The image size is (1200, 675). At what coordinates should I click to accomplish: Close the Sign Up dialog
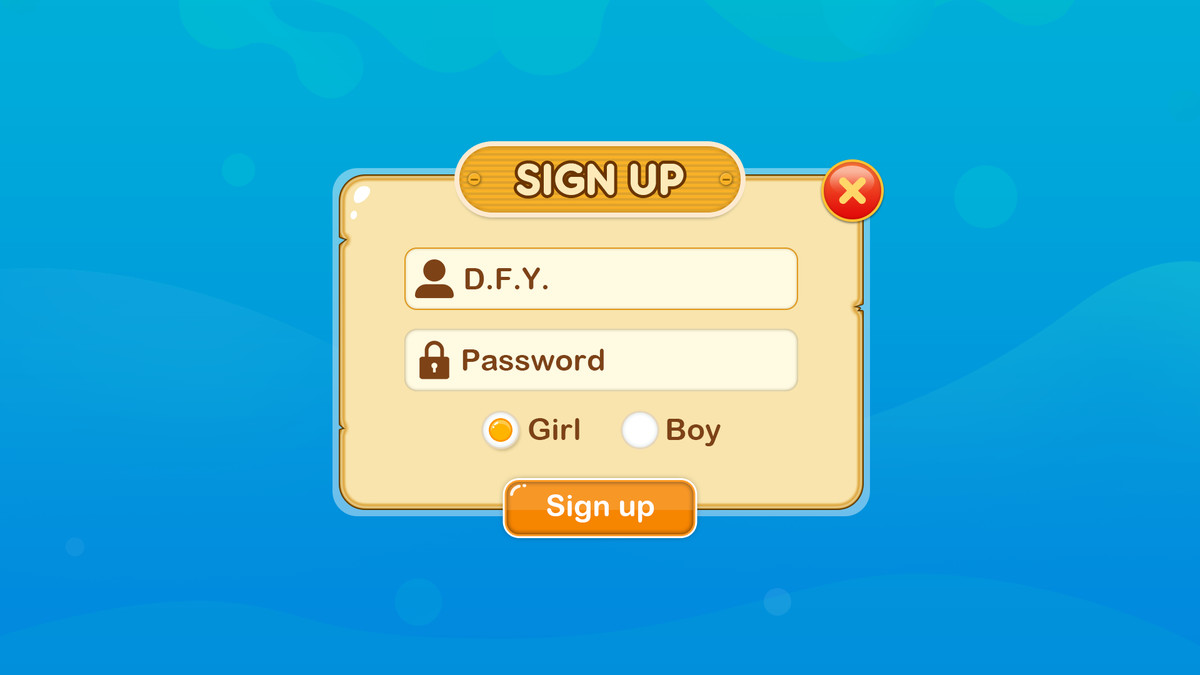[x=852, y=191]
